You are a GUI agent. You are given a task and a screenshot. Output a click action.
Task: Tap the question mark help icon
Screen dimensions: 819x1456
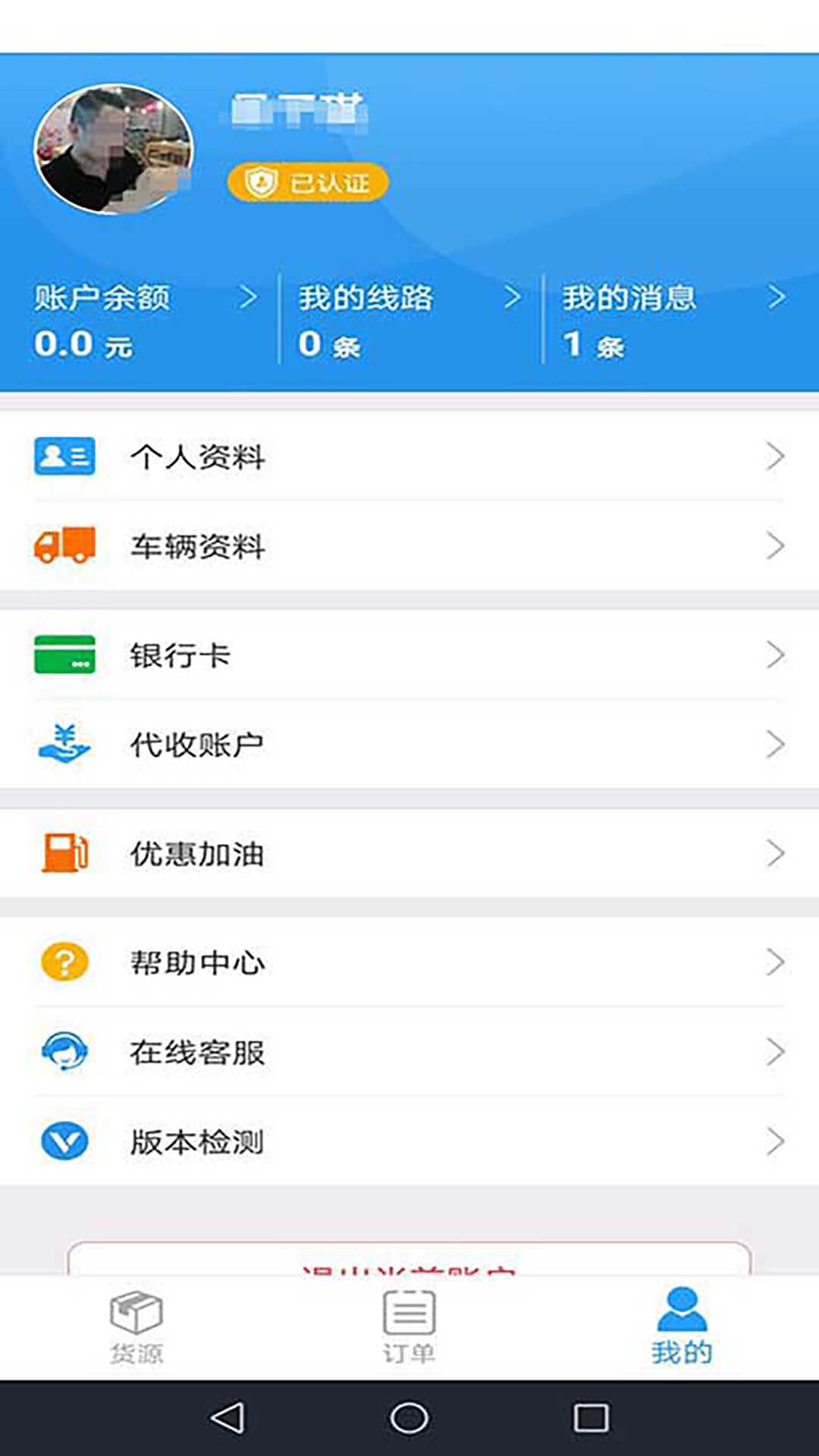tap(64, 962)
